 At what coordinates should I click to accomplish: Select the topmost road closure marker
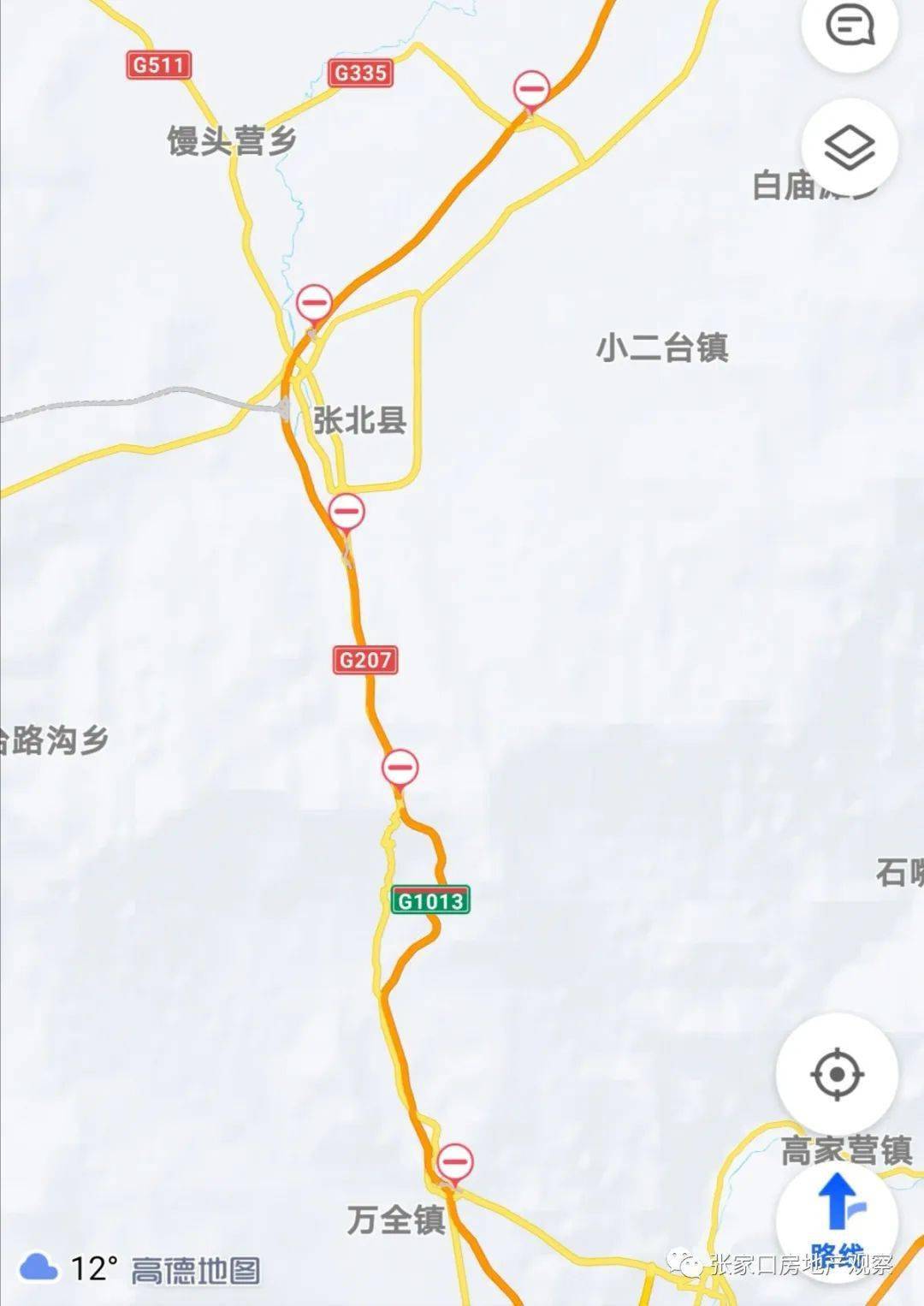pyautogui.click(x=530, y=88)
